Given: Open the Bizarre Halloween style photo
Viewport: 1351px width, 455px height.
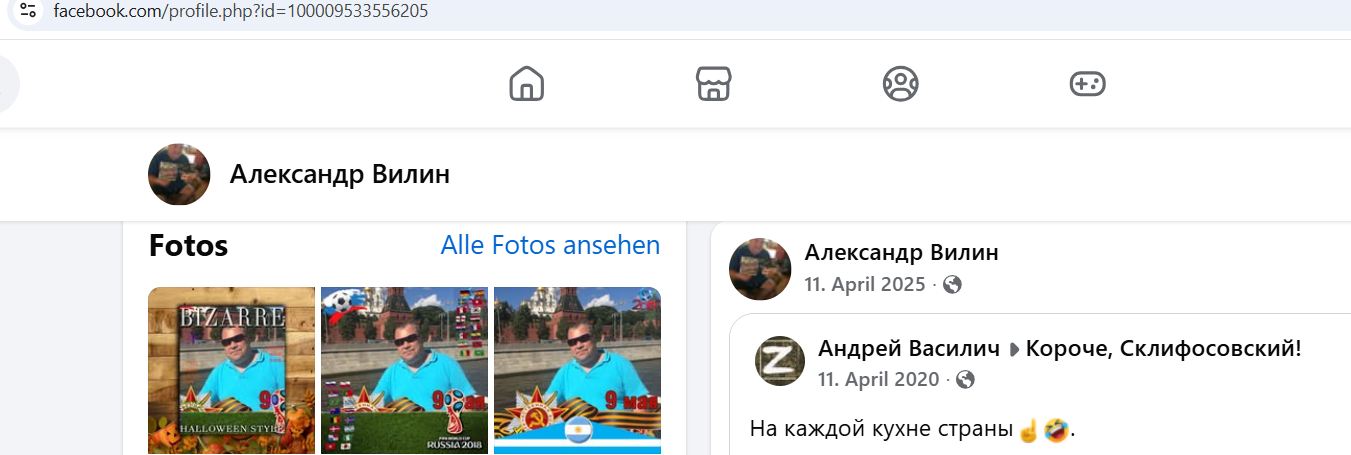Looking at the screenshot, I should tap(231, 371).
